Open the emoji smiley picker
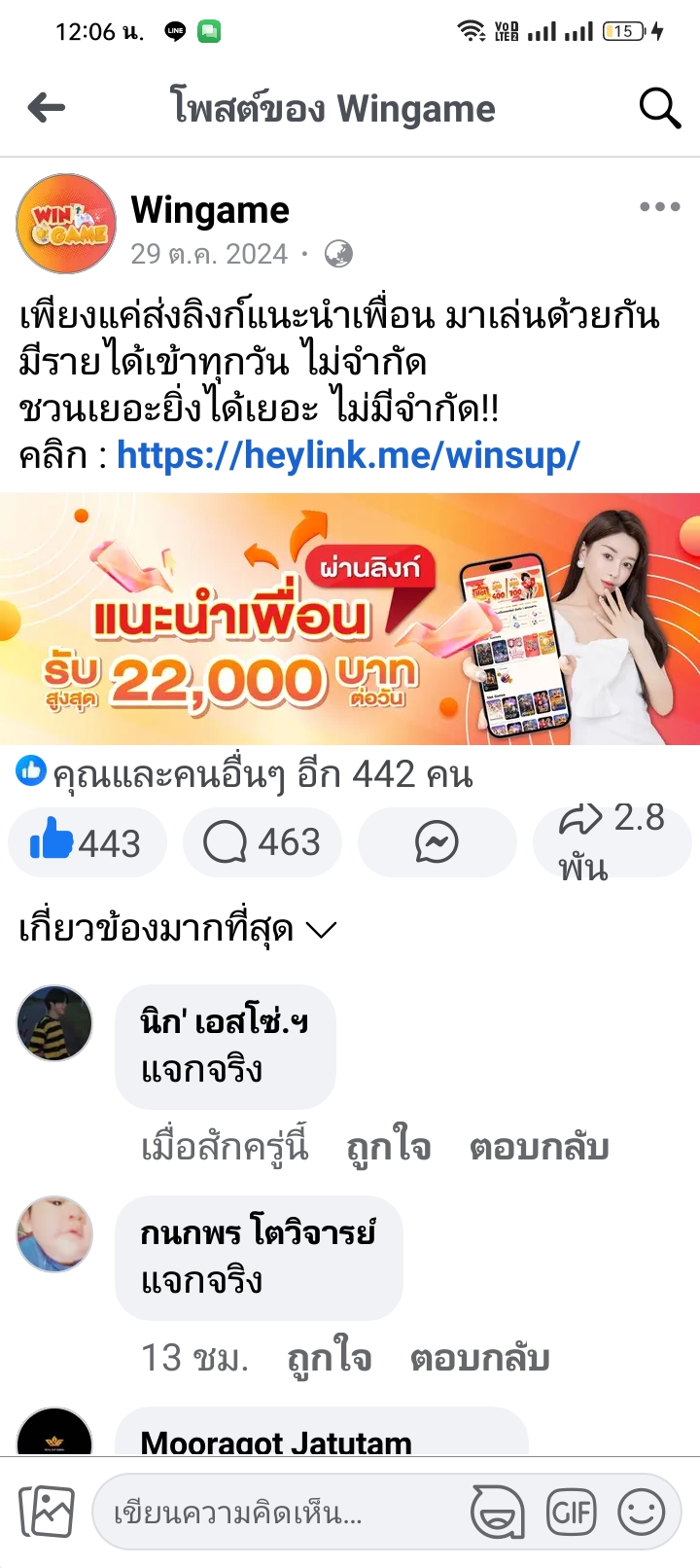The image size is (700, 1568). tap(642, 1513)
